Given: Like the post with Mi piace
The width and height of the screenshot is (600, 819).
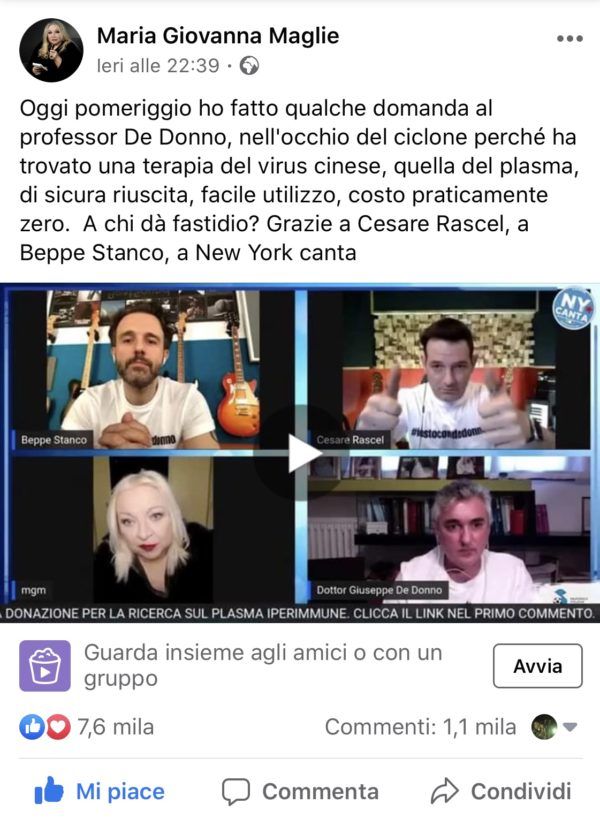Looking at the screenshot, I should 99,791.
